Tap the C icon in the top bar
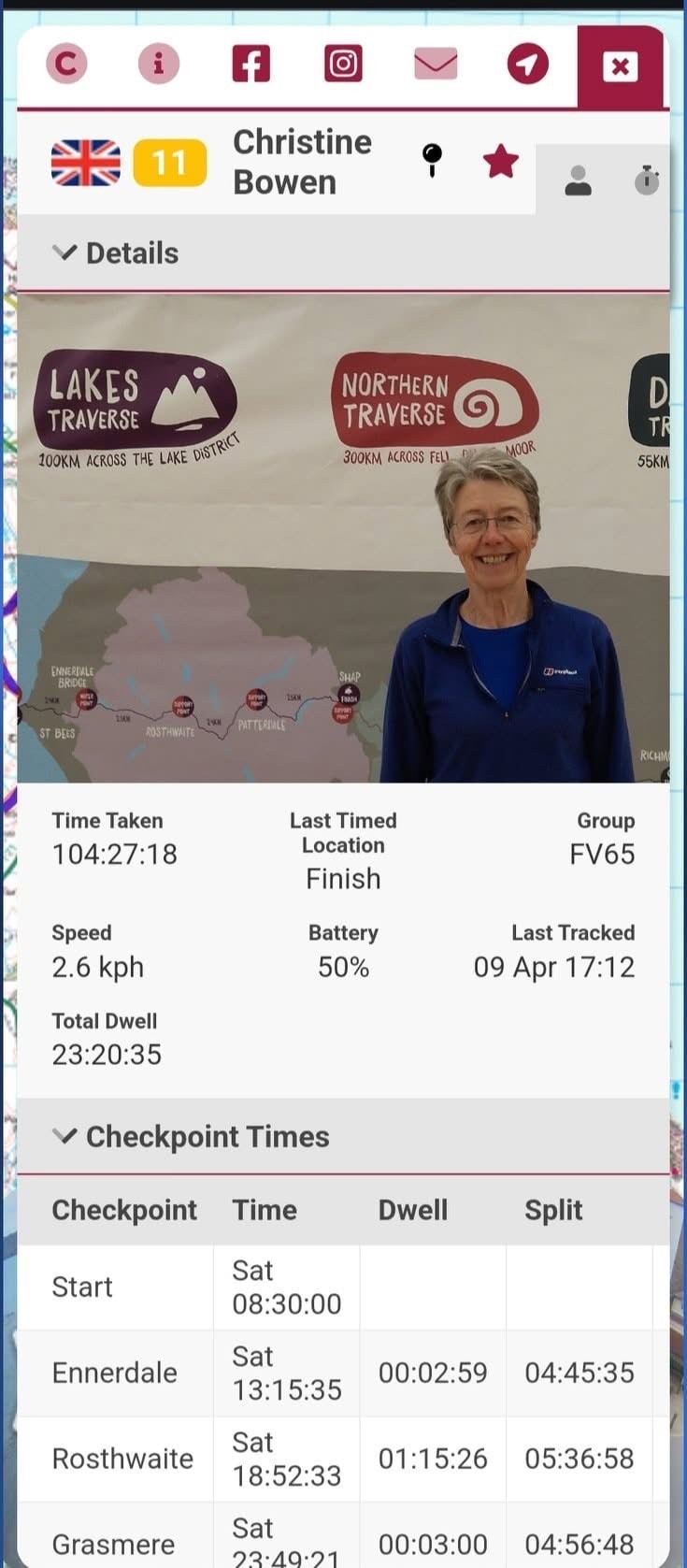This screenshot has height=1568, width=687. (66, 64)
